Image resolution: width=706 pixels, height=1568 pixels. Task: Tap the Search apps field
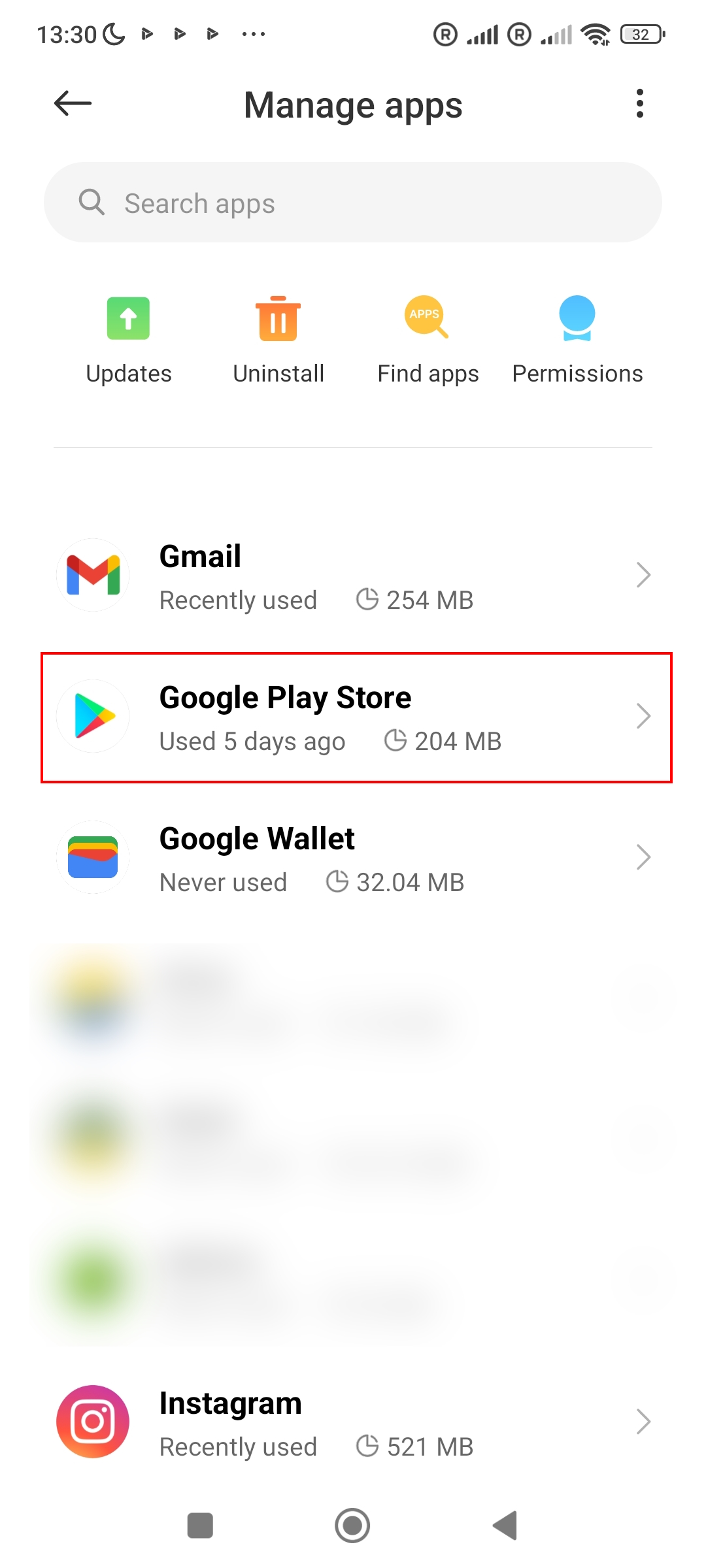pos(353,203)
